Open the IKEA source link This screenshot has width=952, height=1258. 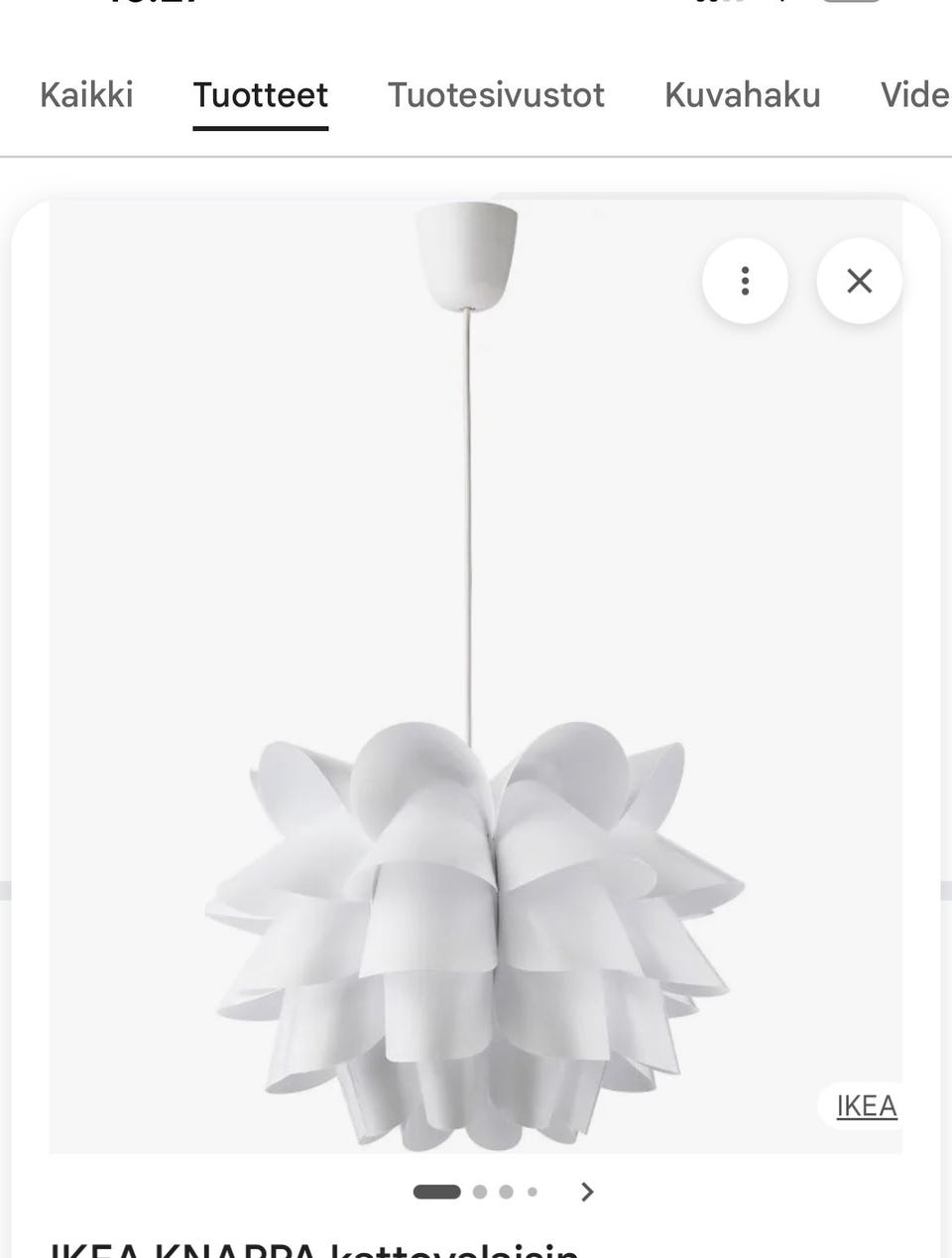pyautogui.click(x=866, y=1106)
